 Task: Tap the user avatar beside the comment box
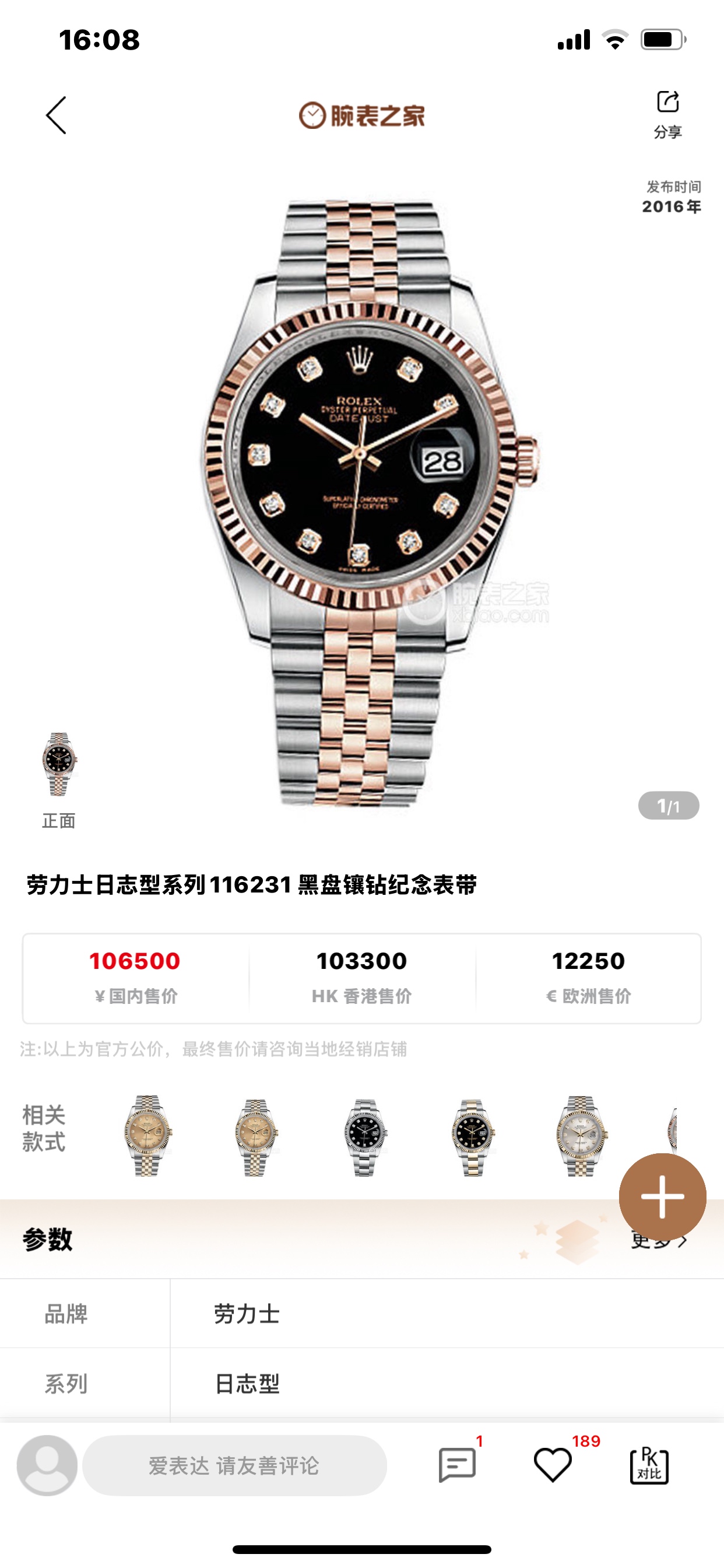(x=47, y=1466)
